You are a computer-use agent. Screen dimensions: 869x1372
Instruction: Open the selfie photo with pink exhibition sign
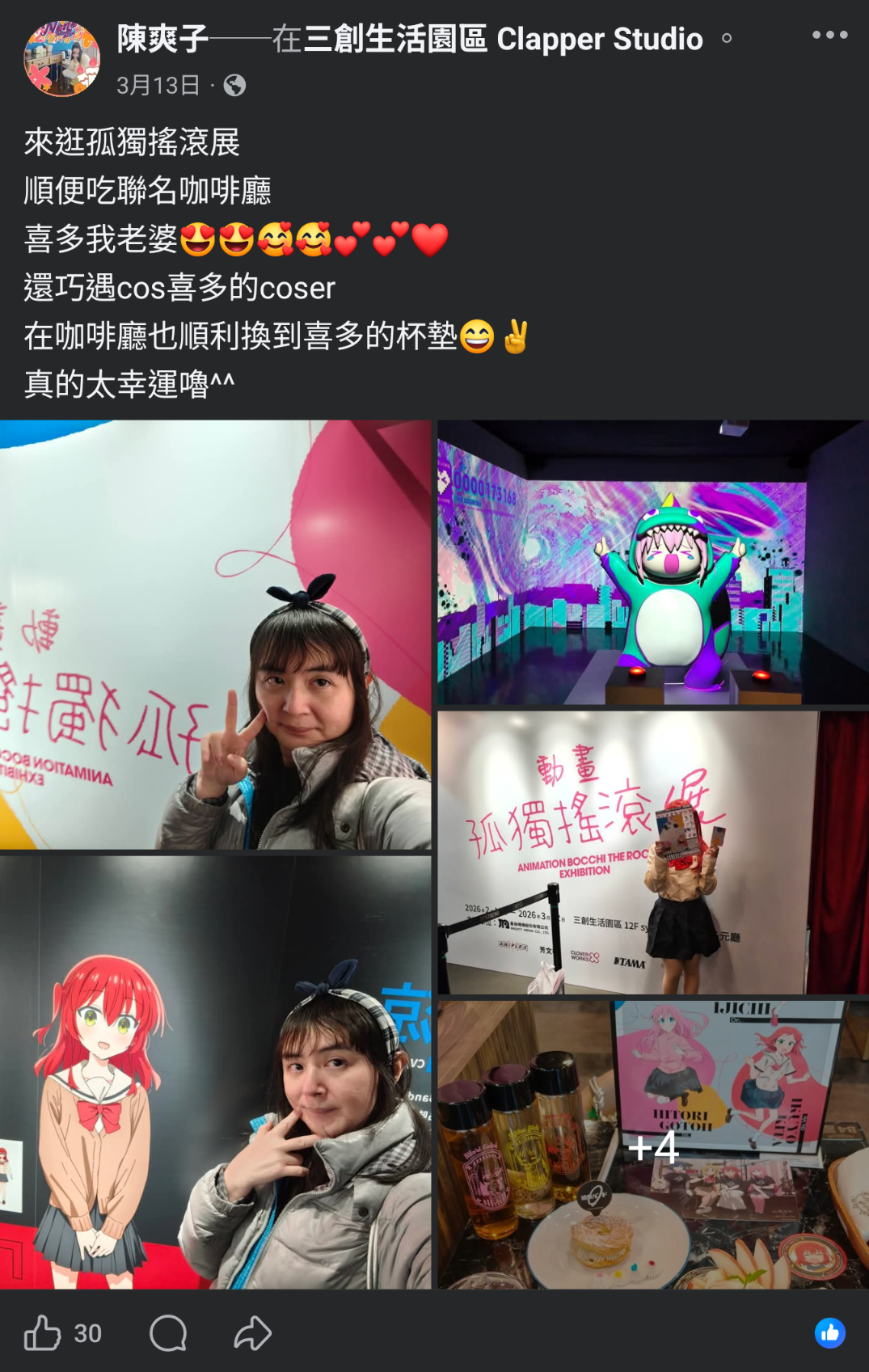pos(215,635)
